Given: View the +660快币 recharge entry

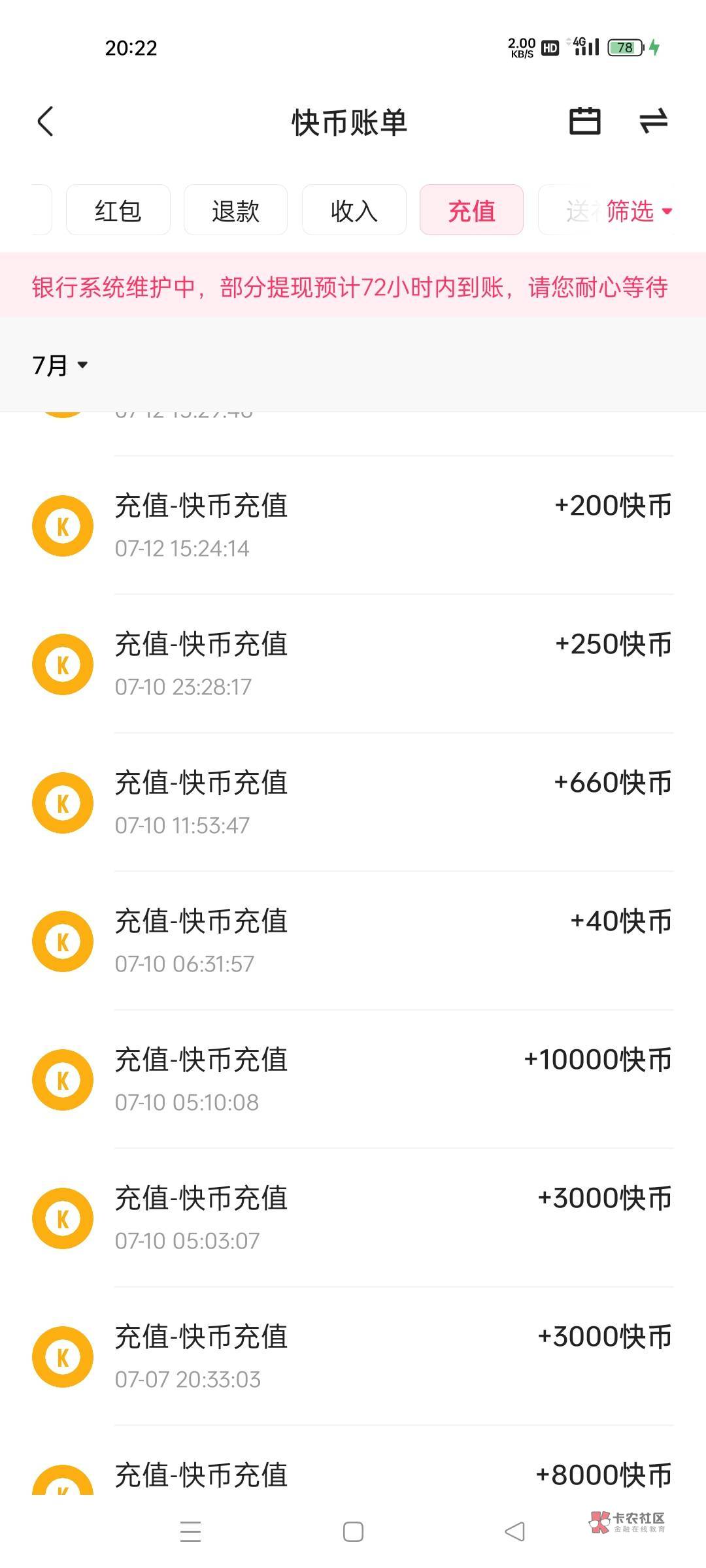Looking at the screenshot, I should point(353,802).
